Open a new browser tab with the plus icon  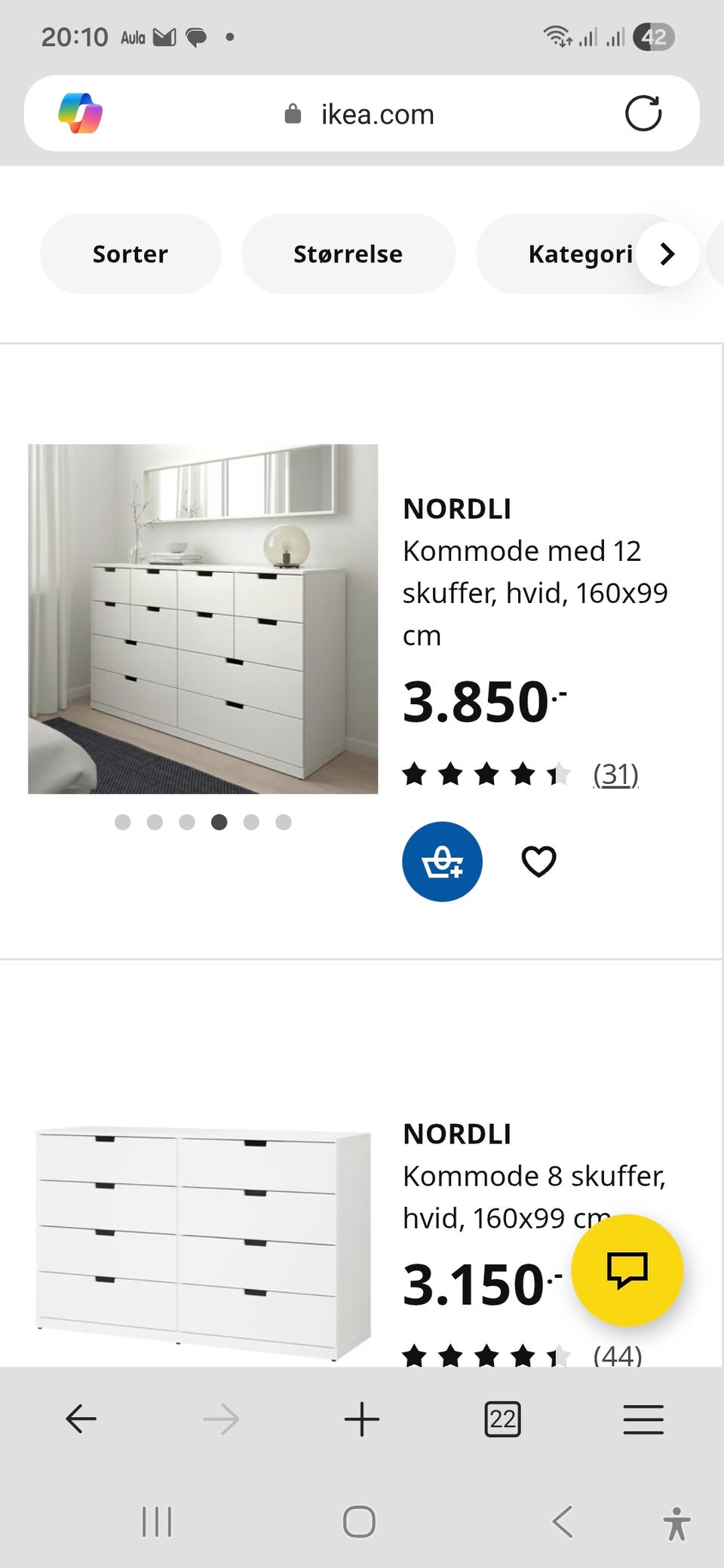click(362, 1419)
